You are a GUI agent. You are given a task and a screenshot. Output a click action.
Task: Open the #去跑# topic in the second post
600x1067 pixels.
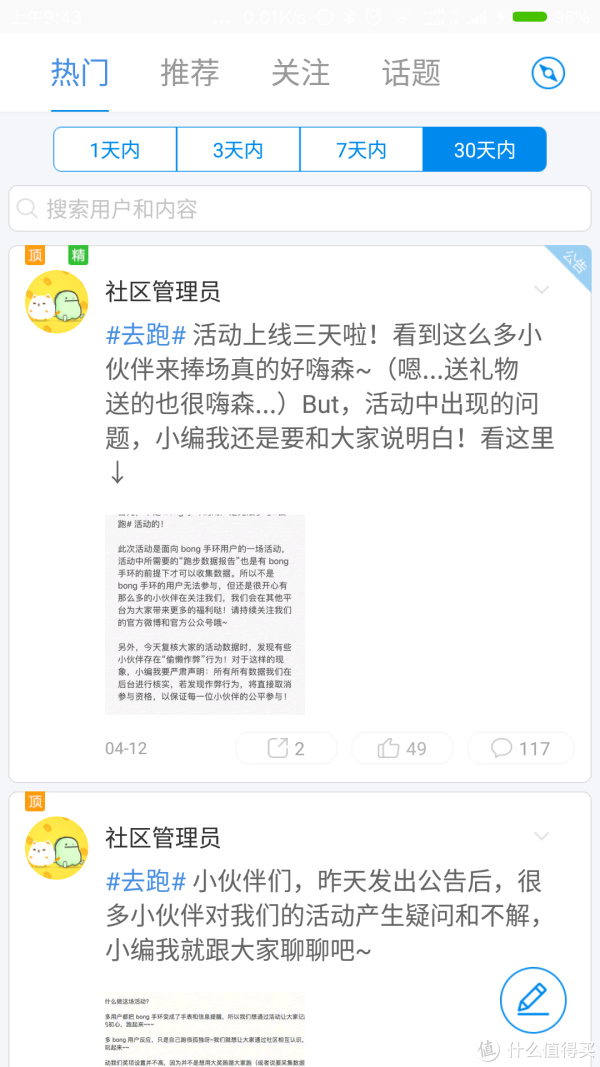coord(146,881)
